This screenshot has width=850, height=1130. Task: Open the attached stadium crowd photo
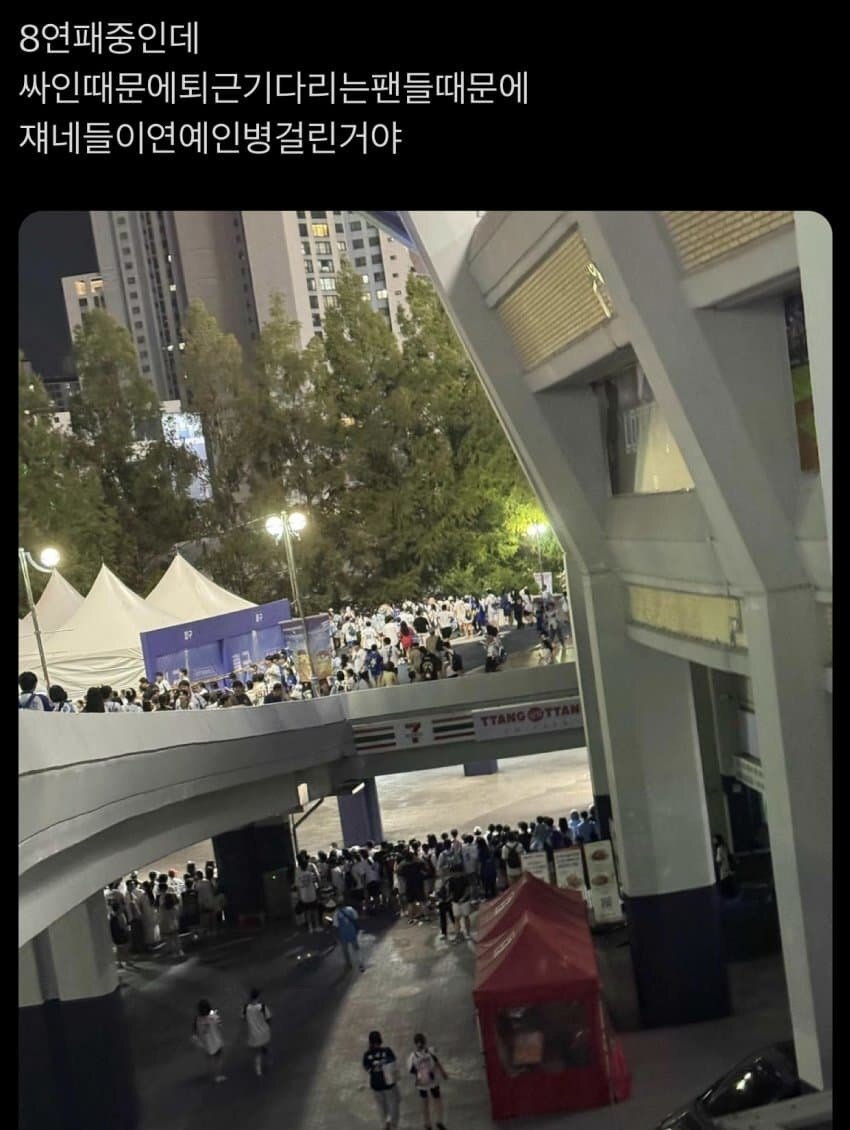click(425, 670)
